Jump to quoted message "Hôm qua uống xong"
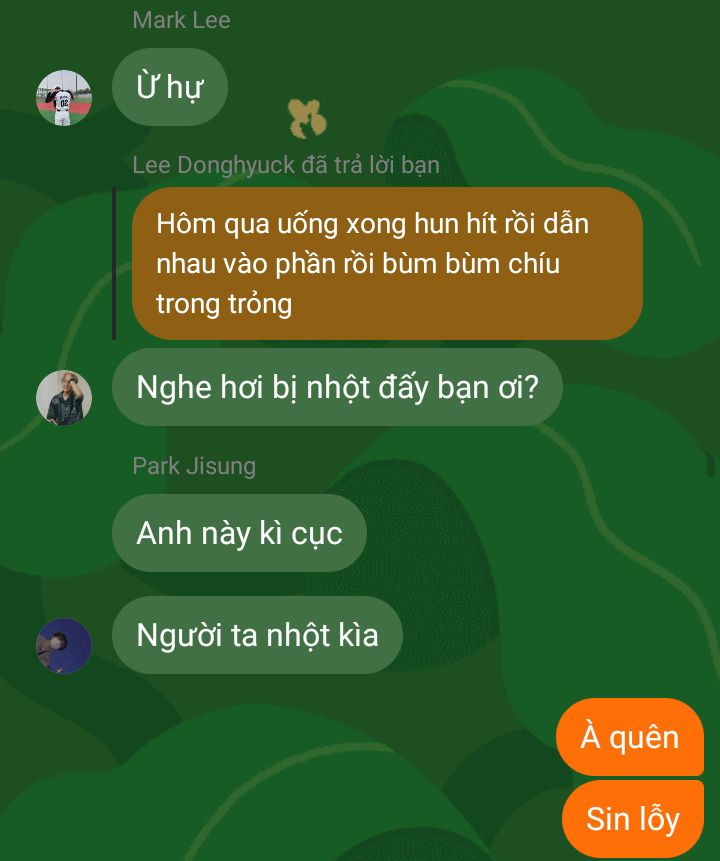Viewport: 720px width, 861px height. coord(386,263)
